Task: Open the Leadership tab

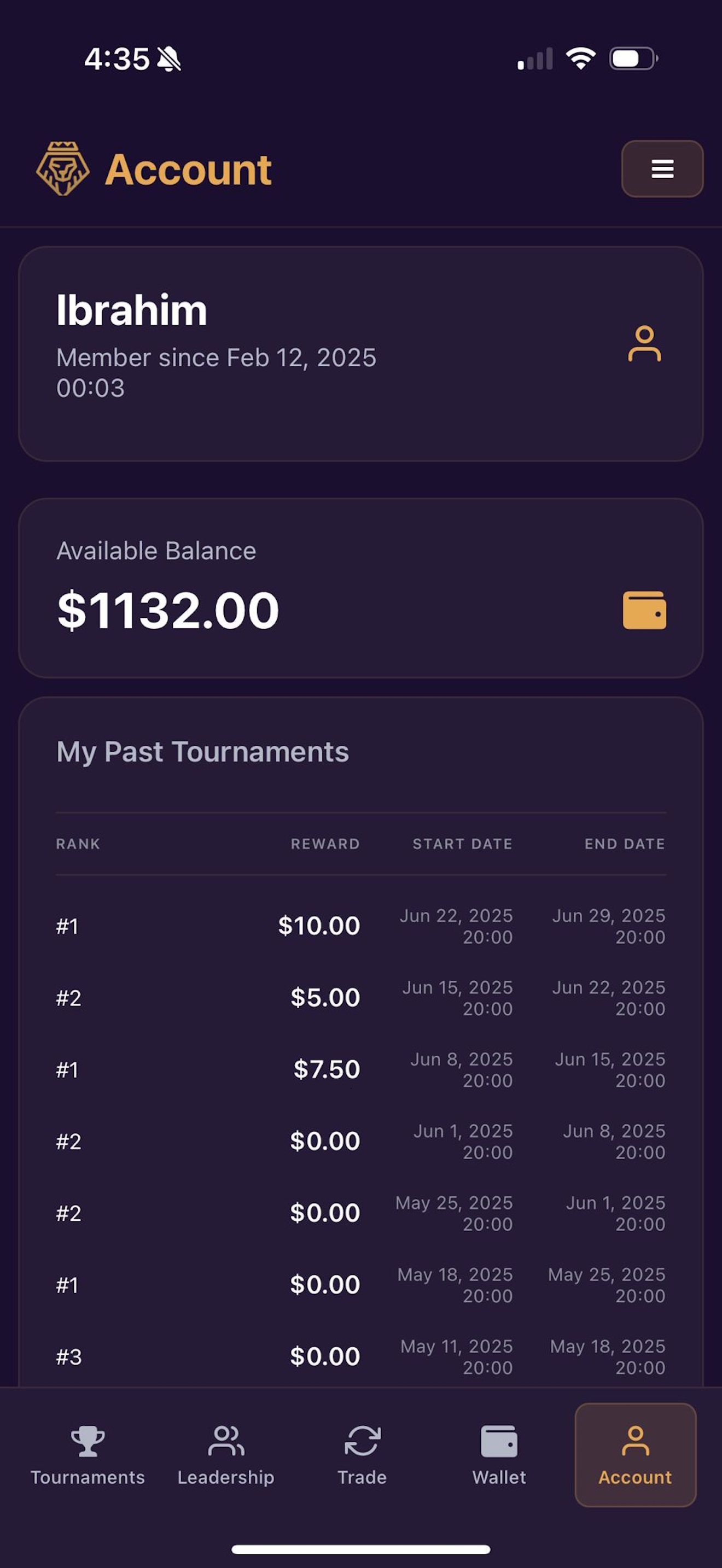Action: (225, 1455)
